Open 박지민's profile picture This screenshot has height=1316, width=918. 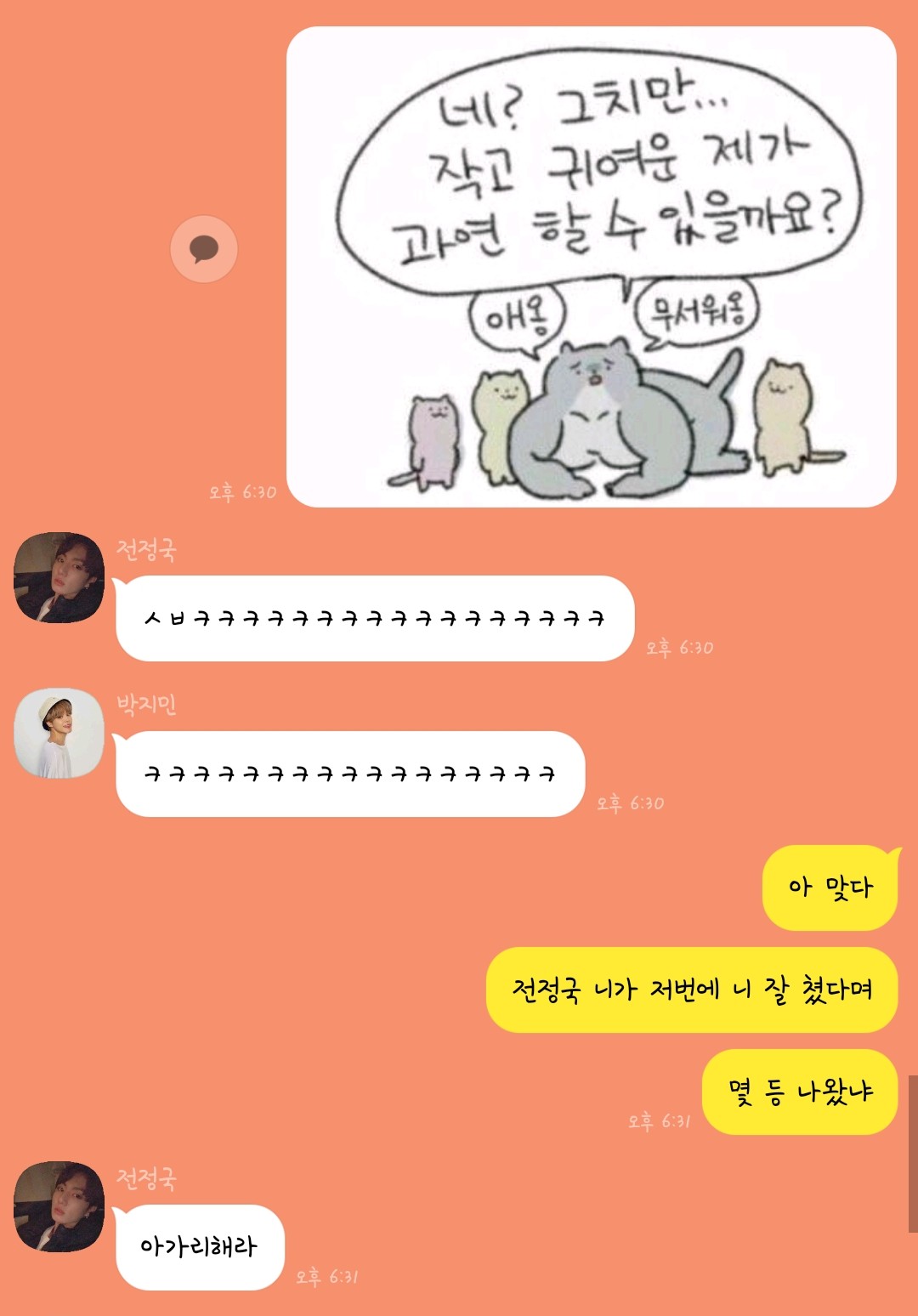[x=59, y=734]
